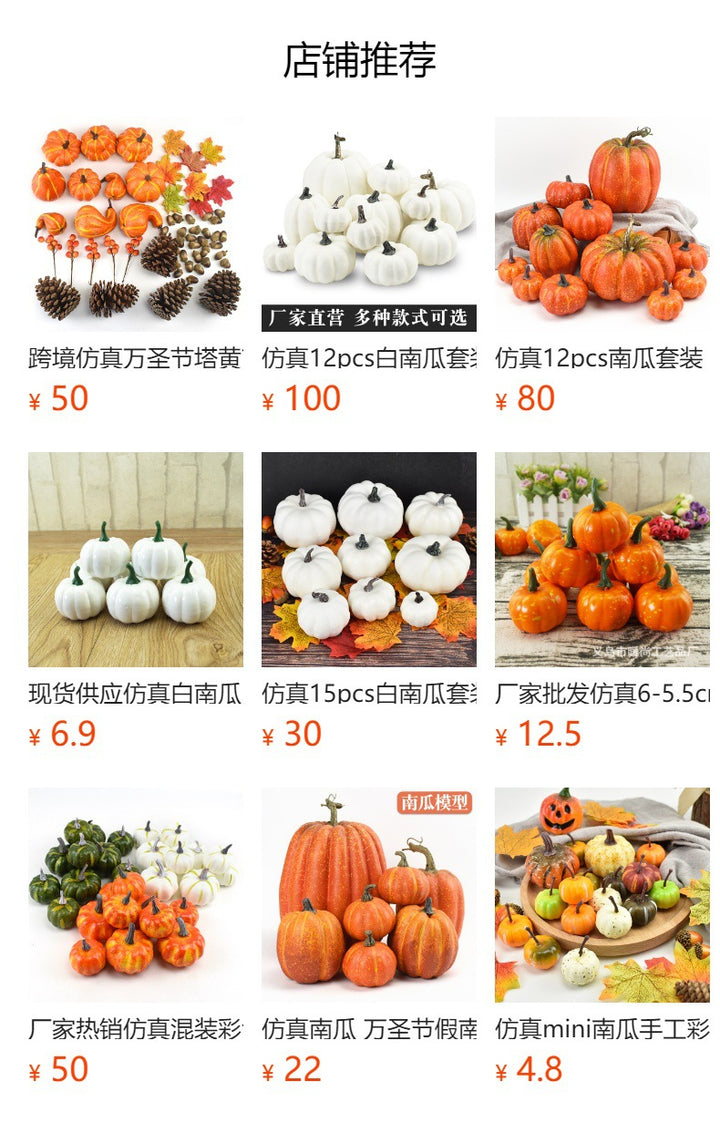Open the ¥50 mixed-color pumpkin pack

click(135, 894)
